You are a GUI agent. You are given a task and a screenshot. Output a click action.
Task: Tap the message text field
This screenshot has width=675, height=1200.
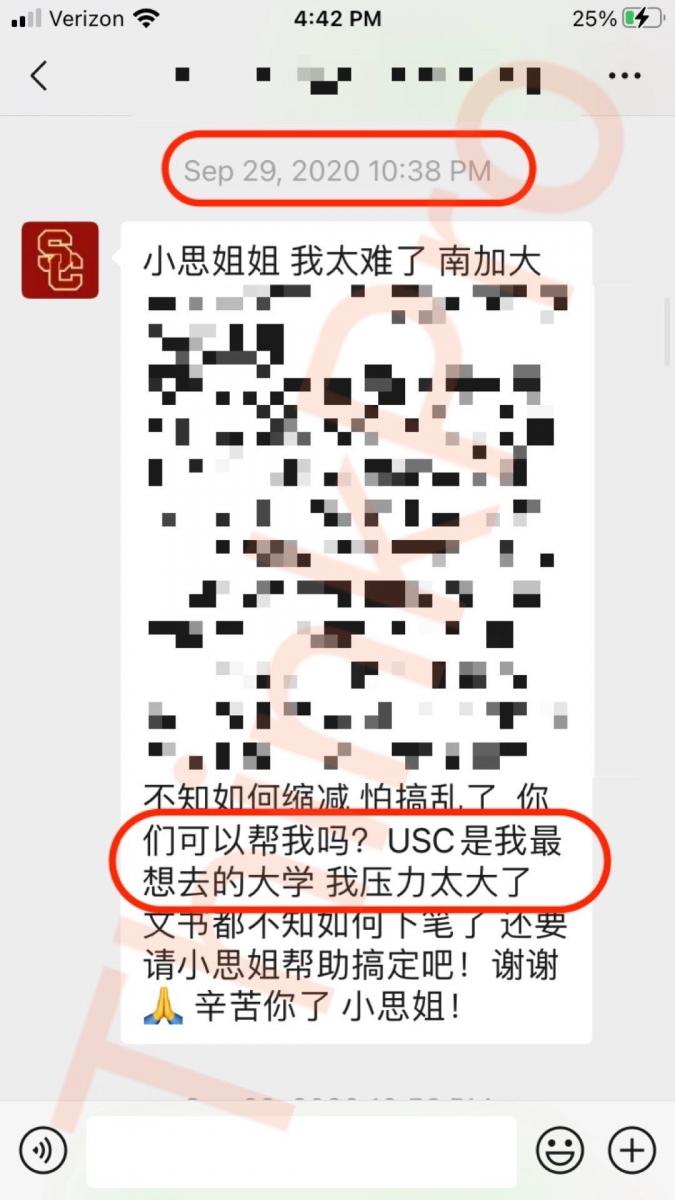[300, 1152]
